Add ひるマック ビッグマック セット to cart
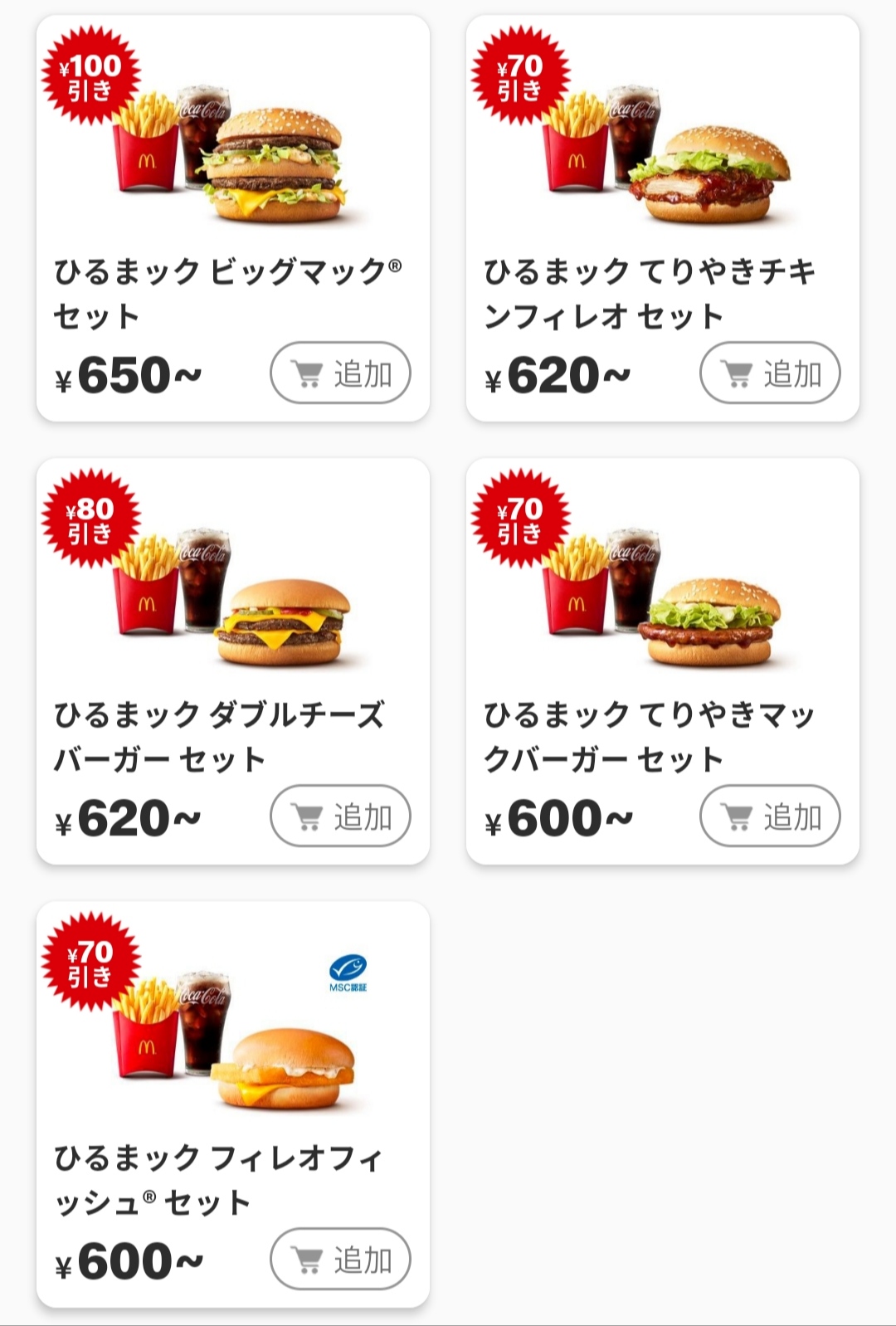Viewport: 896px width, 1326px height. [x=340, y=373]
